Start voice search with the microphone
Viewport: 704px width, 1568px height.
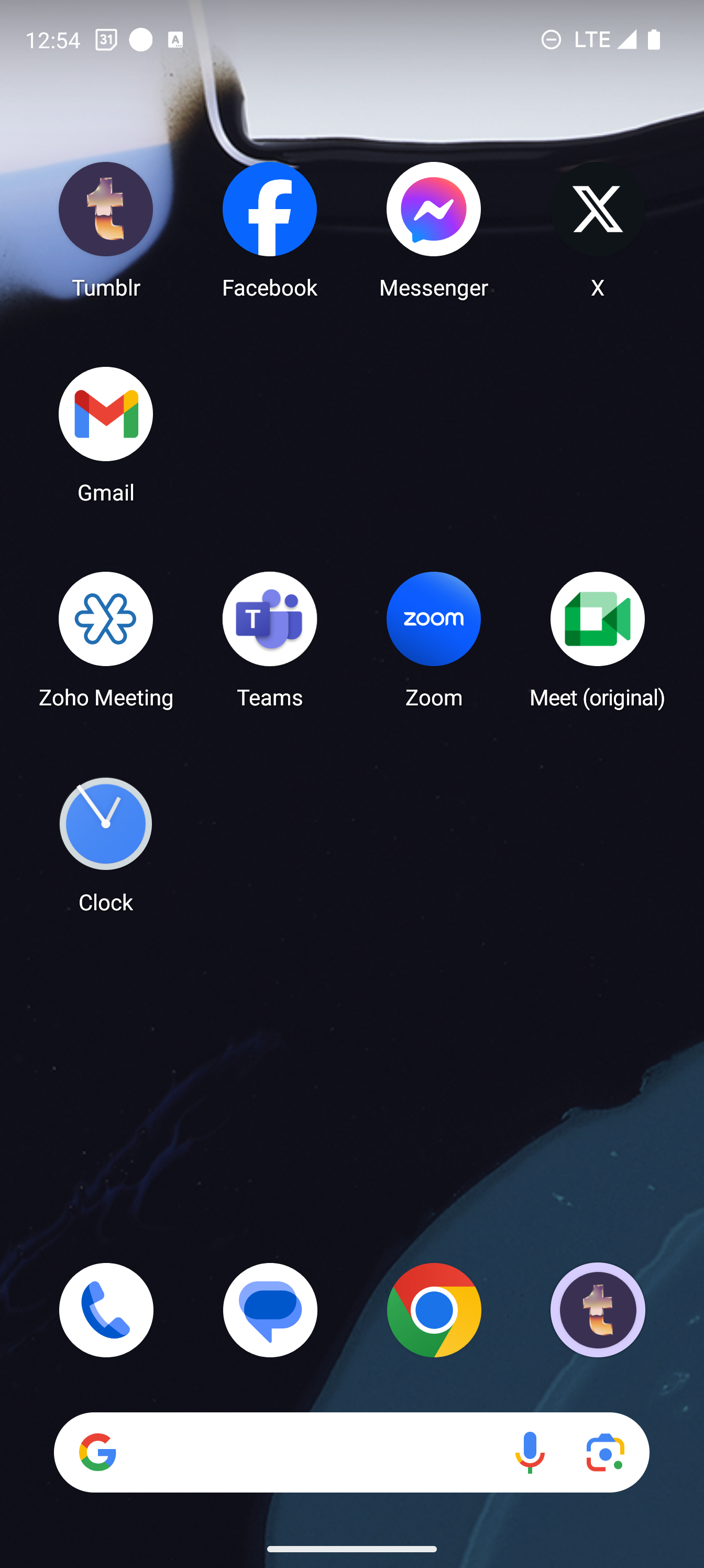(530, 1452)
